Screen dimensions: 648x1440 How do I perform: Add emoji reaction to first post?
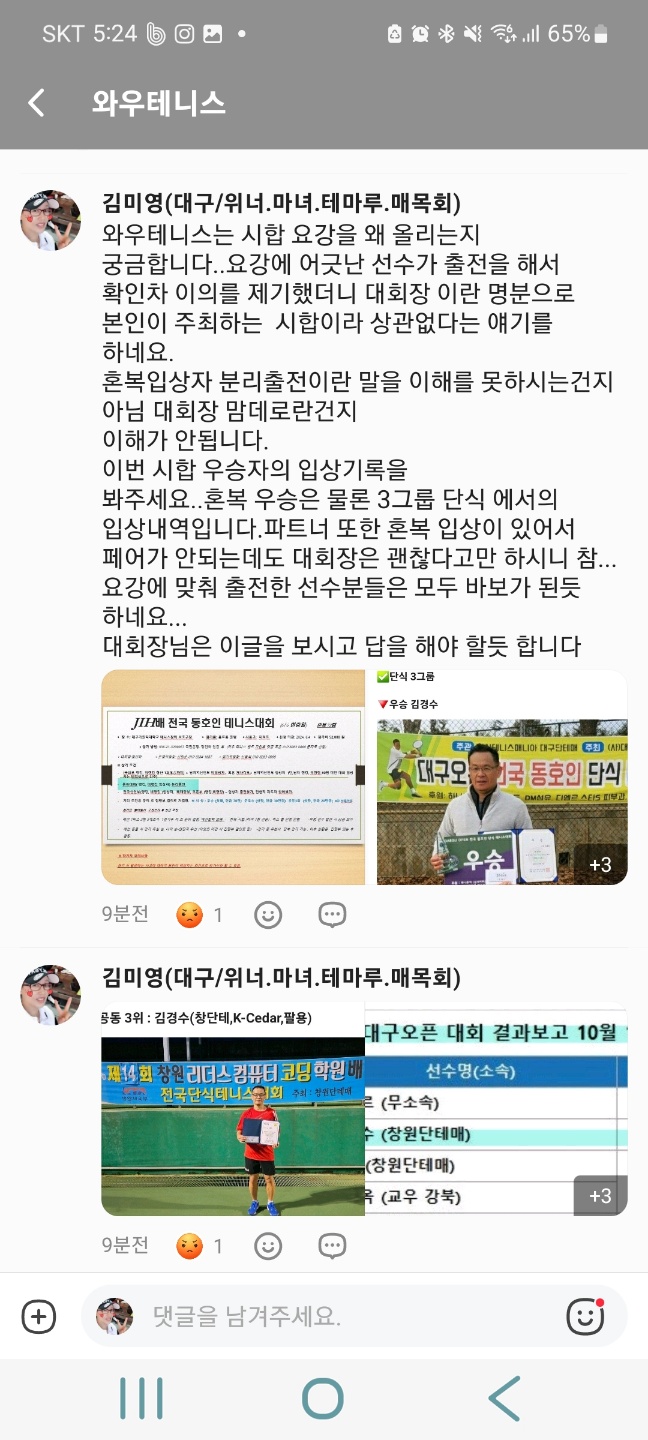tap(268, 914)
